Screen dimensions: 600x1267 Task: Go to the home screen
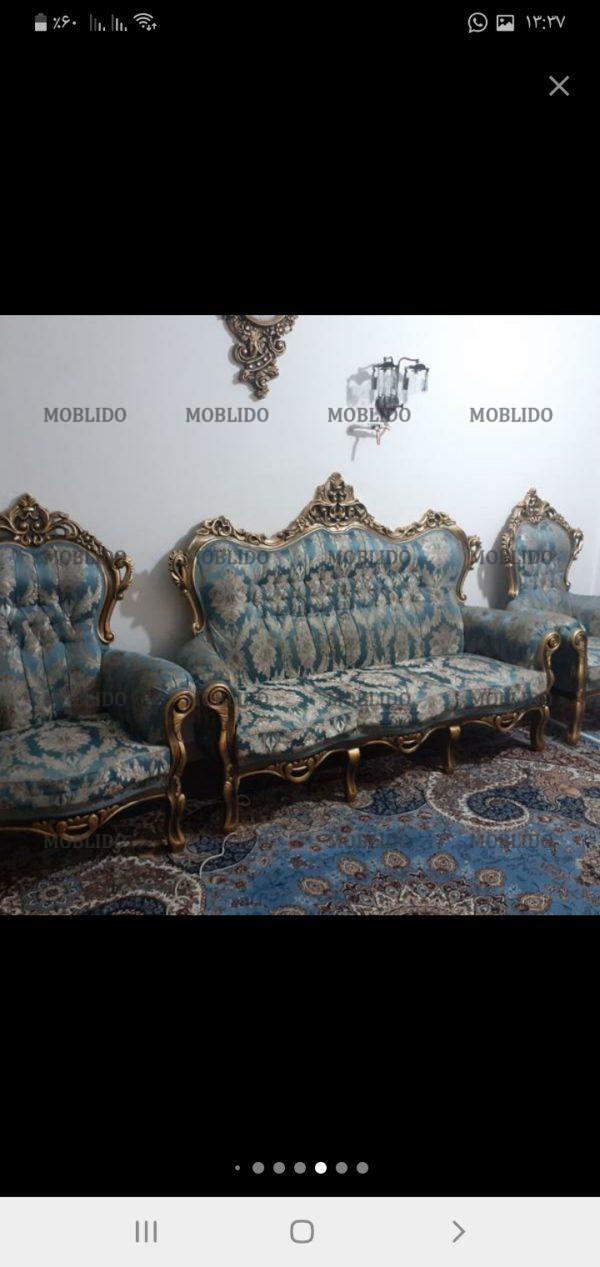(x=301, y=1231)
